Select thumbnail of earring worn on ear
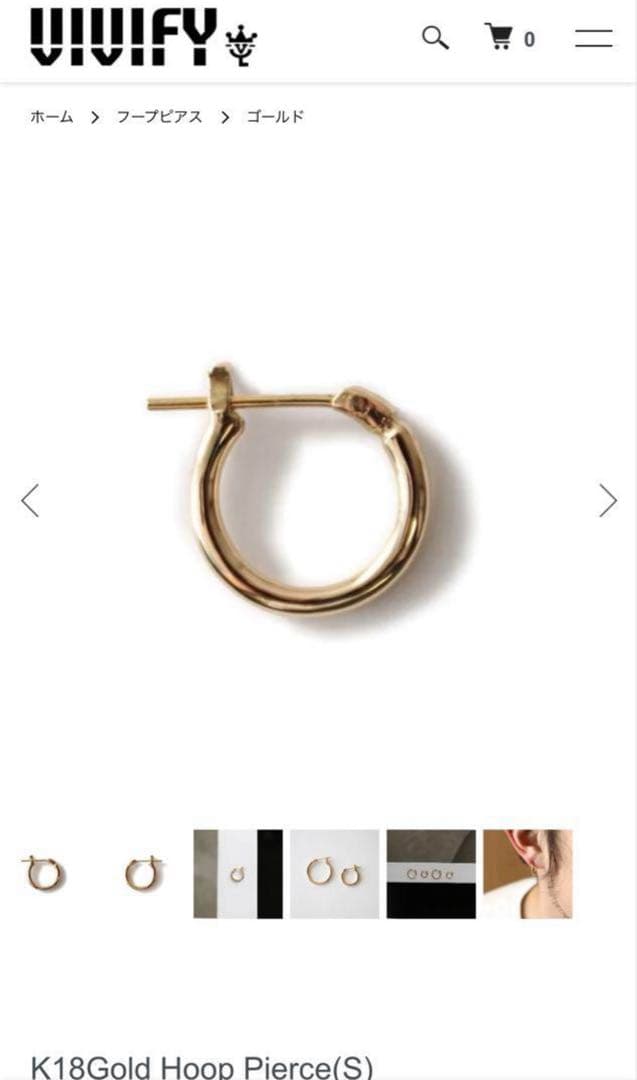637x1080 pixels. click(x=528, y=874)
